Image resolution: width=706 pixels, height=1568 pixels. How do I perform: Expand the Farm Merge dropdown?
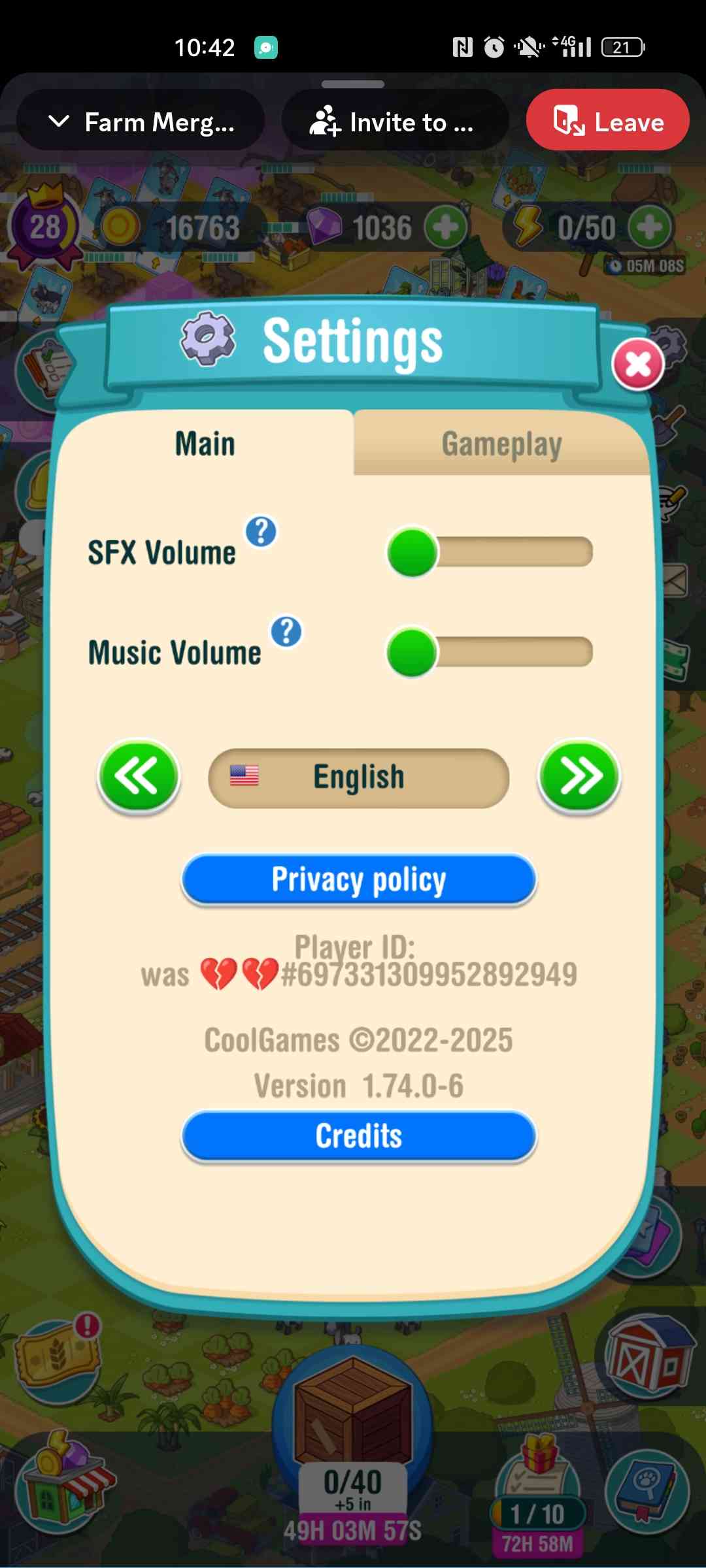click(x=141, y=122)
